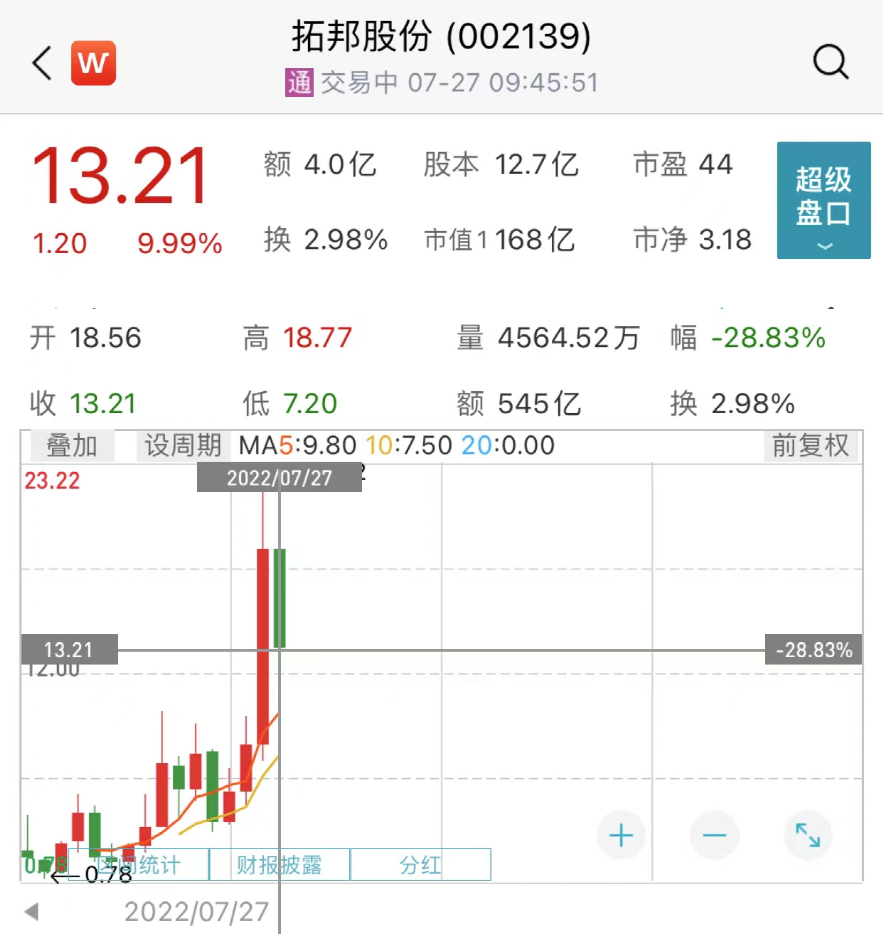Viewport: 883px width, 934px height.
Task: Select the 财报披露 chart marker option
Action: pyautogui.click(x=279, y=865)
